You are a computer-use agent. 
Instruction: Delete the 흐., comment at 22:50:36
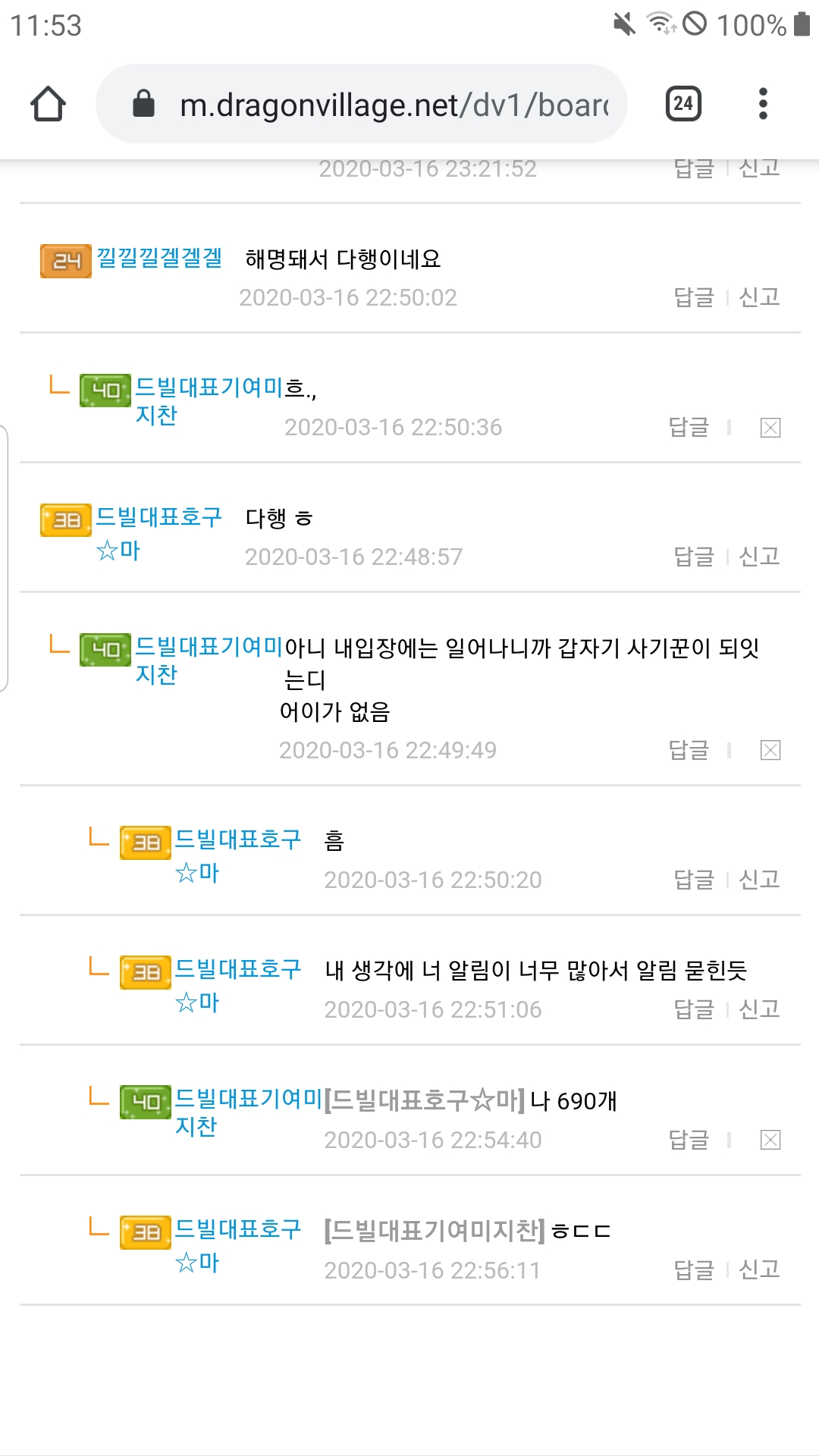tap(770, 428)
